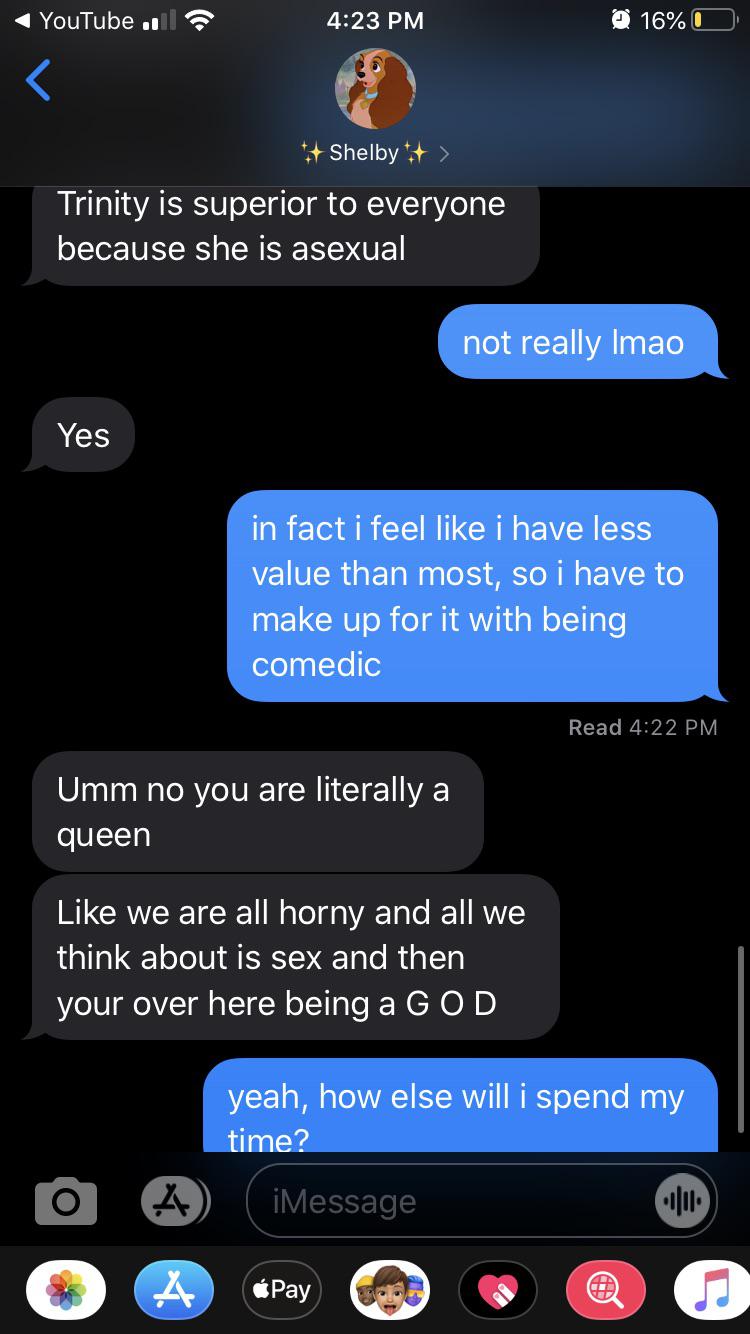The height and width of the screenshot is (1334, 750).
Task: Toggle the iMessage apps drawer
Action: (173, 1200)
